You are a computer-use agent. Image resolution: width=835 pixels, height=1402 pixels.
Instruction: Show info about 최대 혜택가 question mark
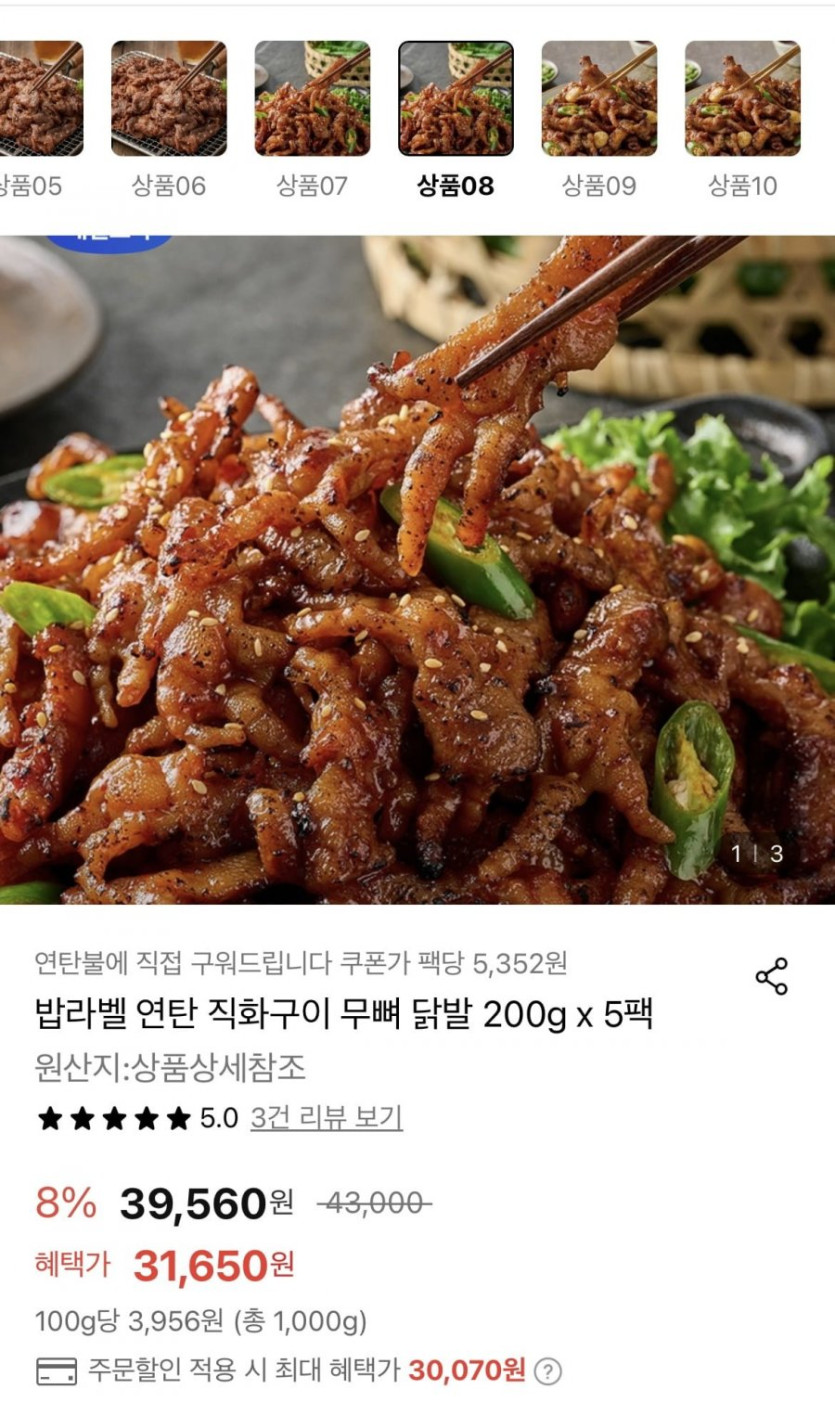pos(547,1371)
